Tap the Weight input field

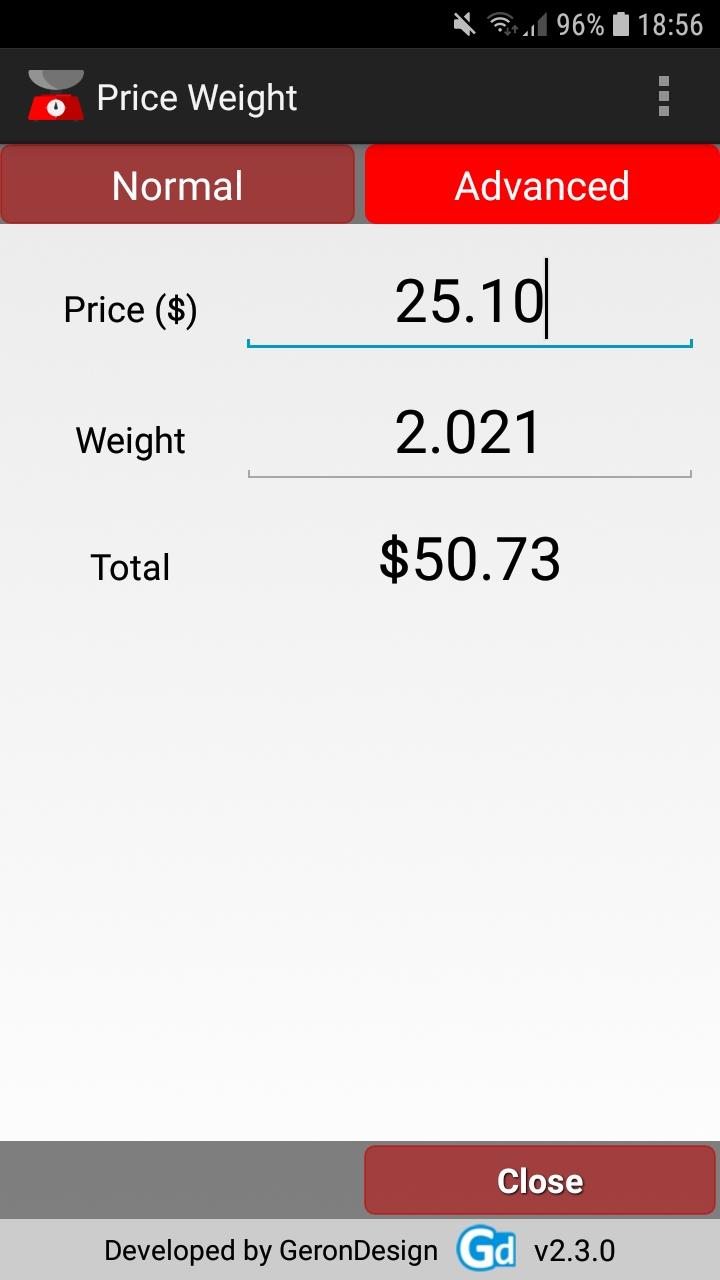pos(469,434)
